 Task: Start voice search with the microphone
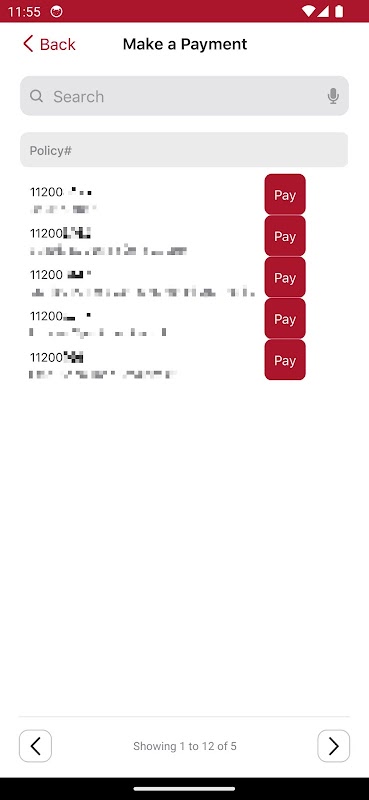pos(333,96)
